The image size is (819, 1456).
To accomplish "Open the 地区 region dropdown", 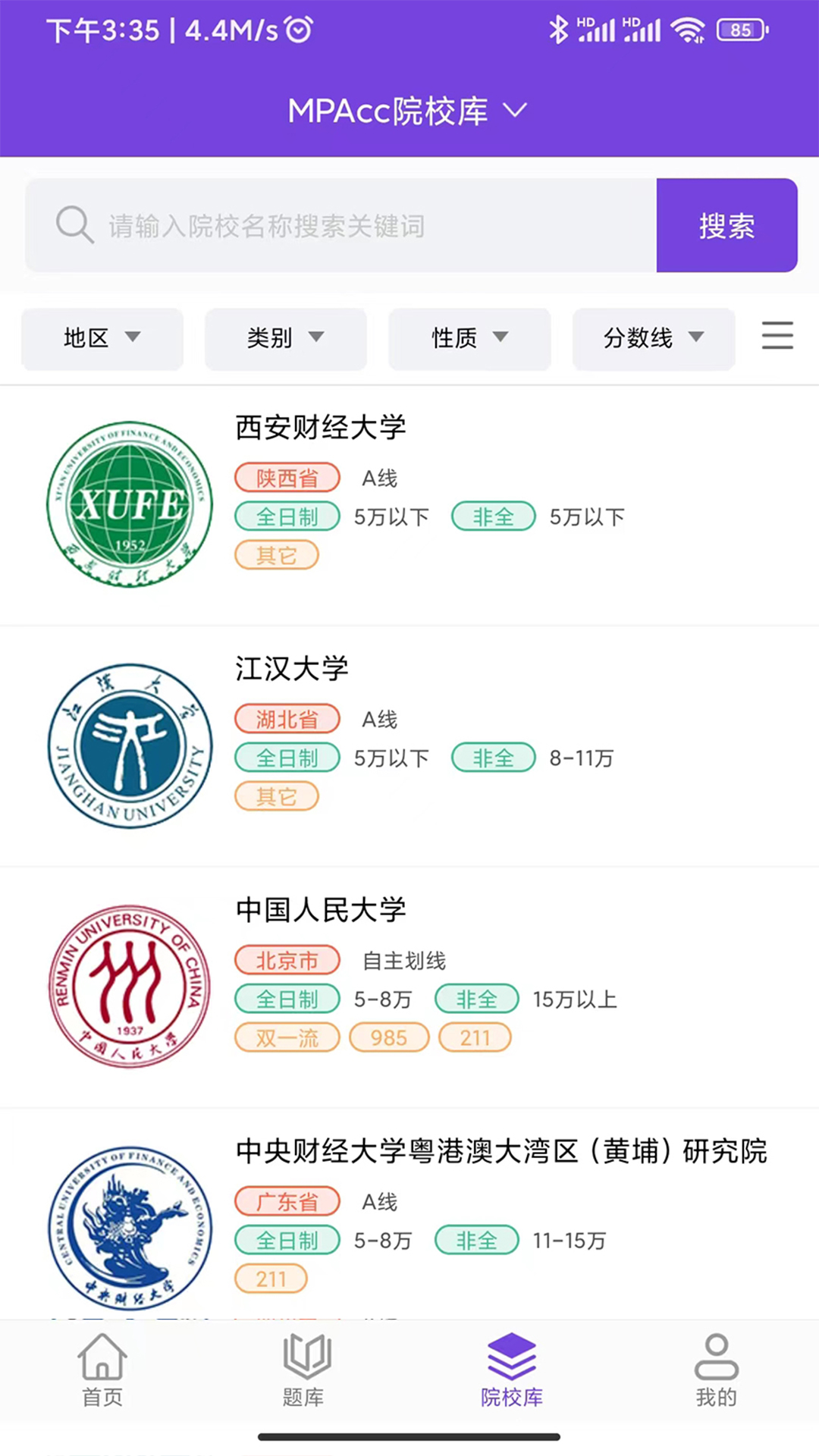I will point(102,339).
